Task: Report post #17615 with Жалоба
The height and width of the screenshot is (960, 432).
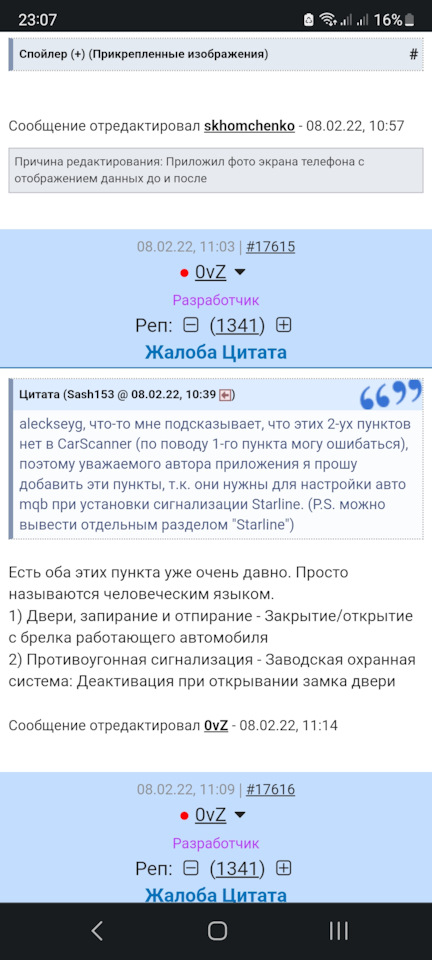Action: (179, 353)
